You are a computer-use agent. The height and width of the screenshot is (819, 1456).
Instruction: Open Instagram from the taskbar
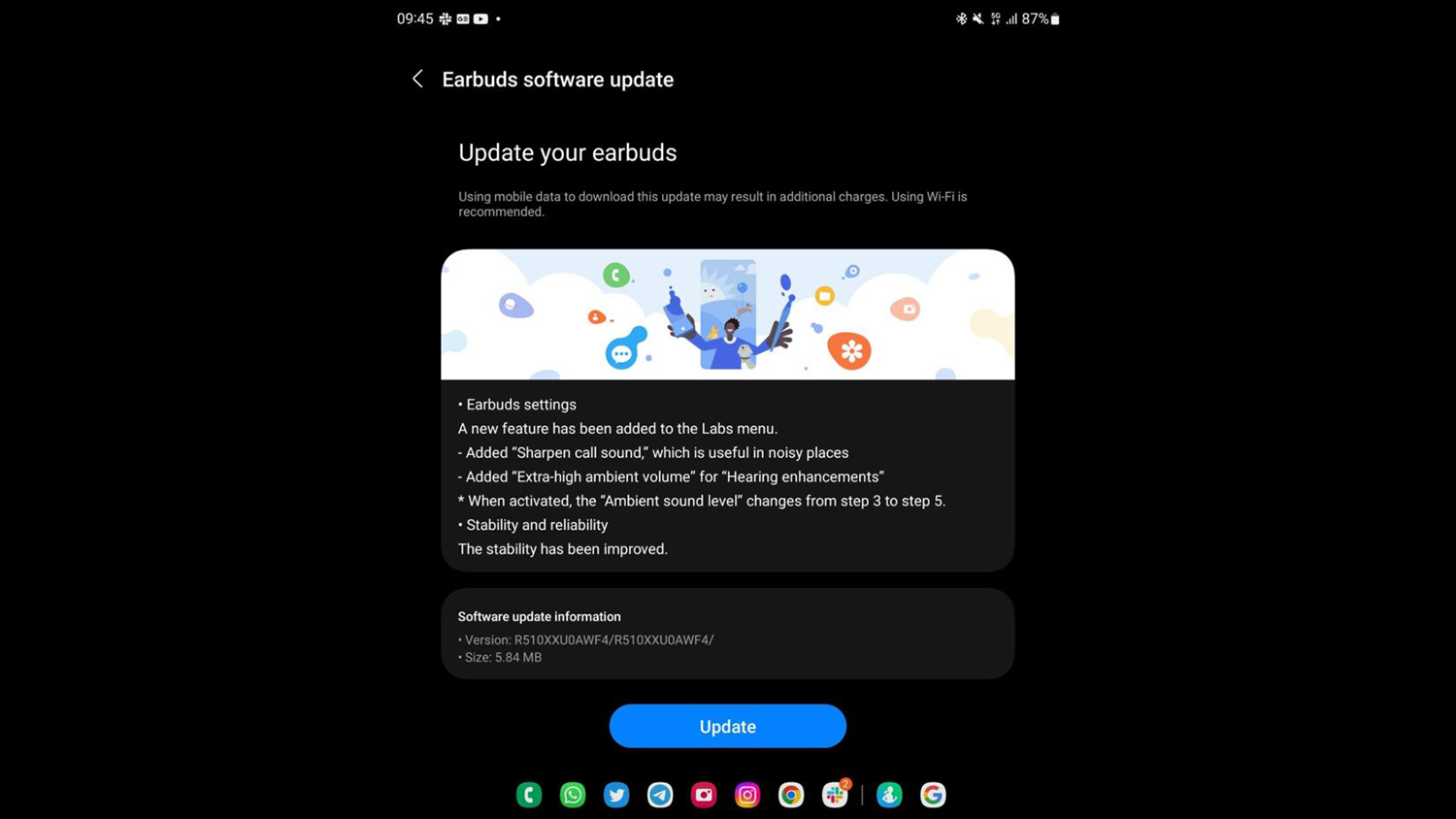pos(747,795)
